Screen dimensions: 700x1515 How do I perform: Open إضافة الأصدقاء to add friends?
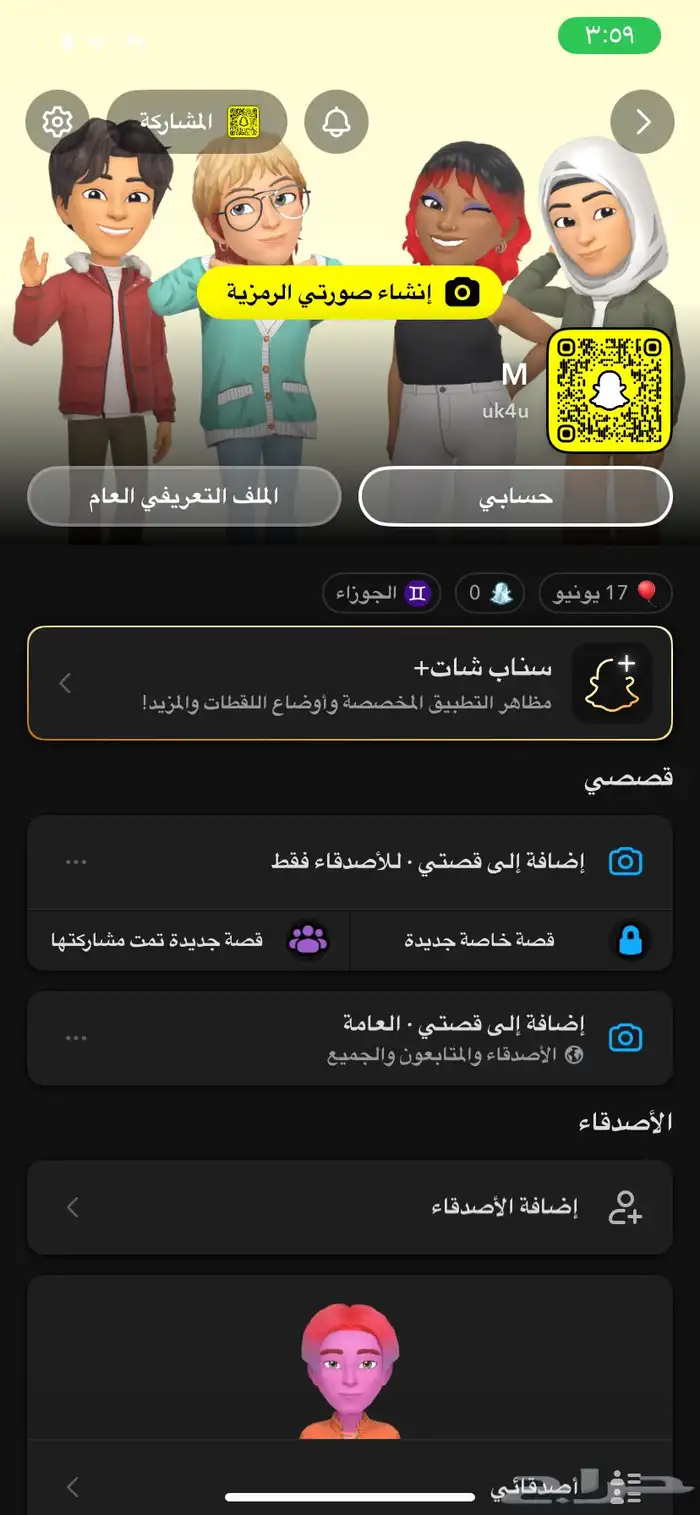pos(350,1207)
